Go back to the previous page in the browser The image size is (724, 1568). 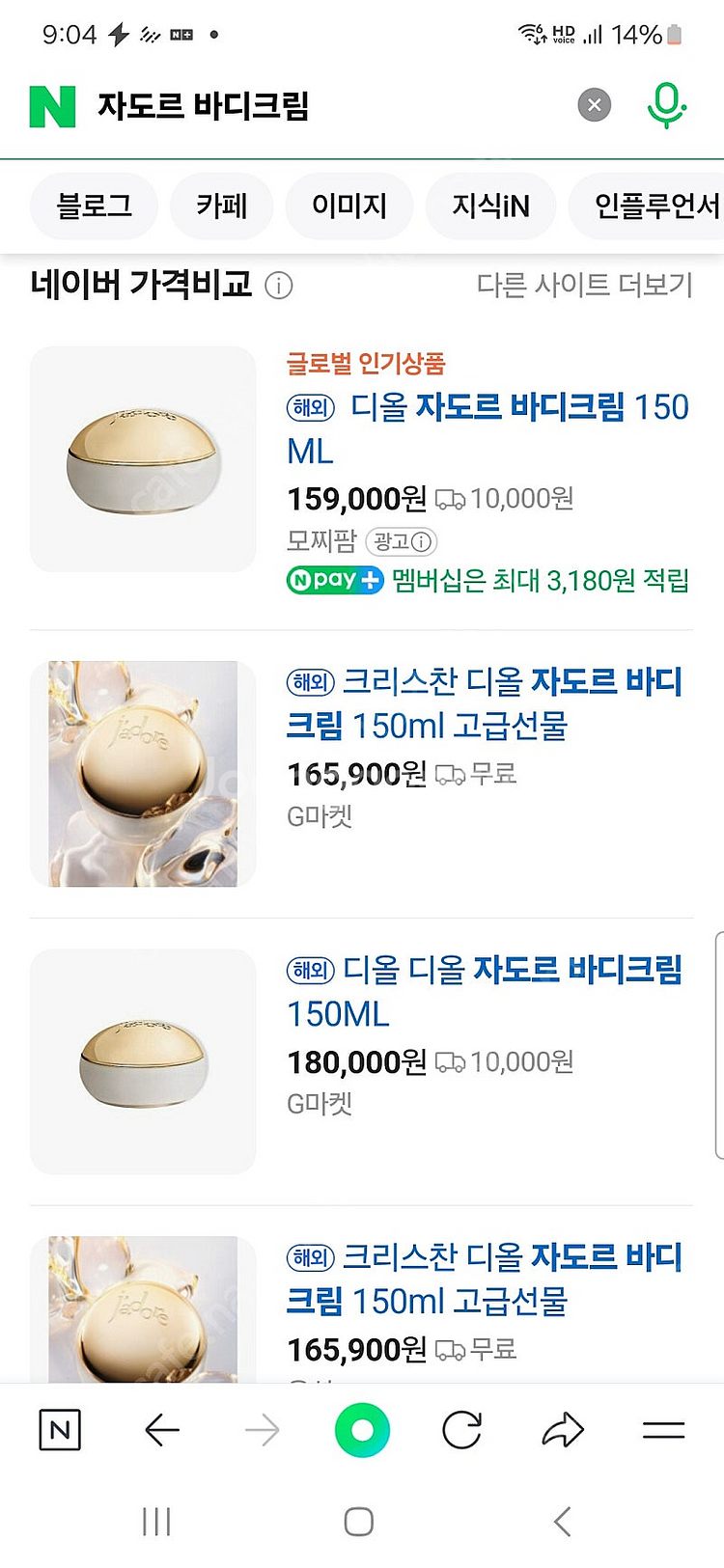(162, 1429)
